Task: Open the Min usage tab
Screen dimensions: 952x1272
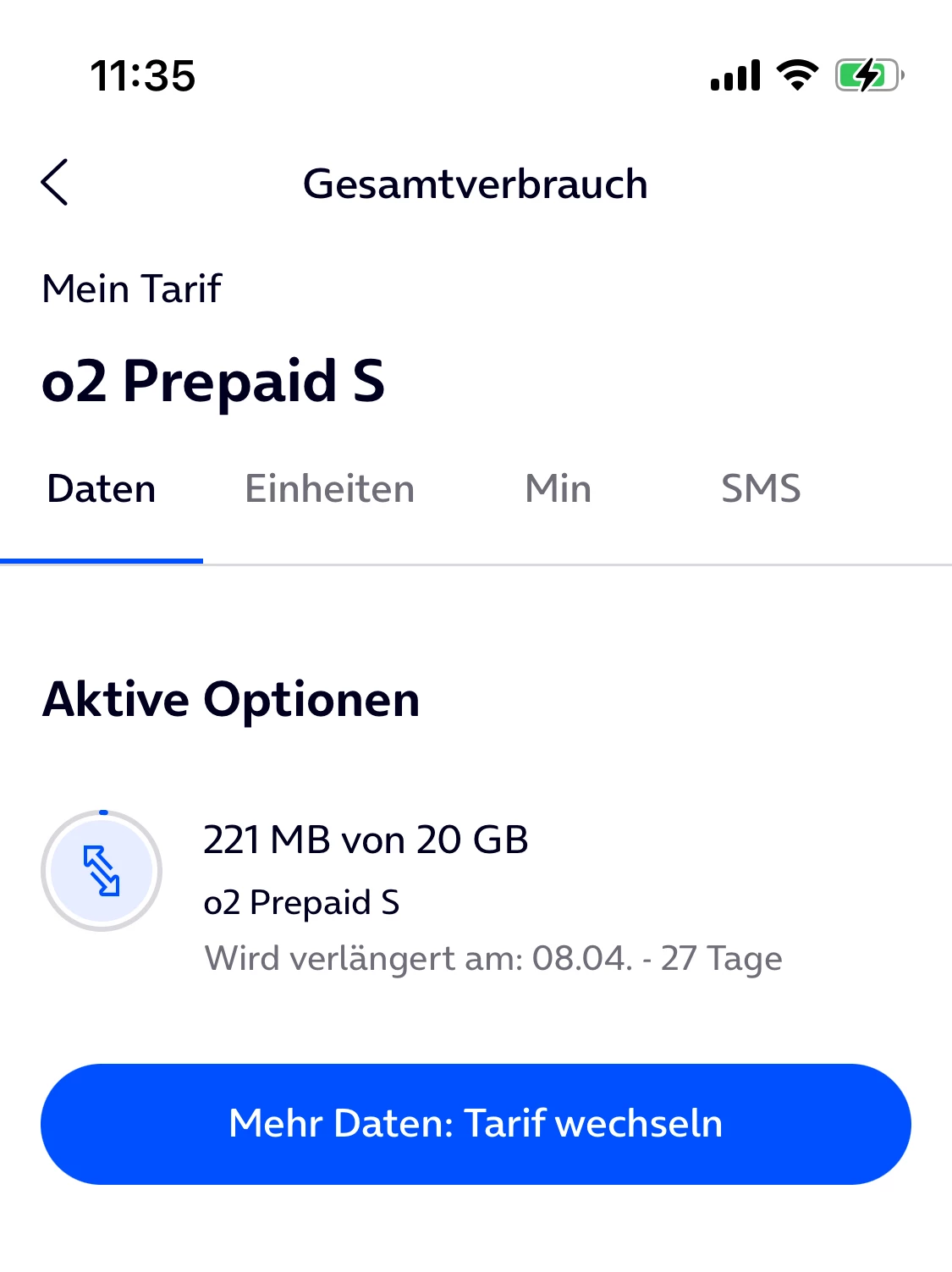Action: (x=558, y=490)
